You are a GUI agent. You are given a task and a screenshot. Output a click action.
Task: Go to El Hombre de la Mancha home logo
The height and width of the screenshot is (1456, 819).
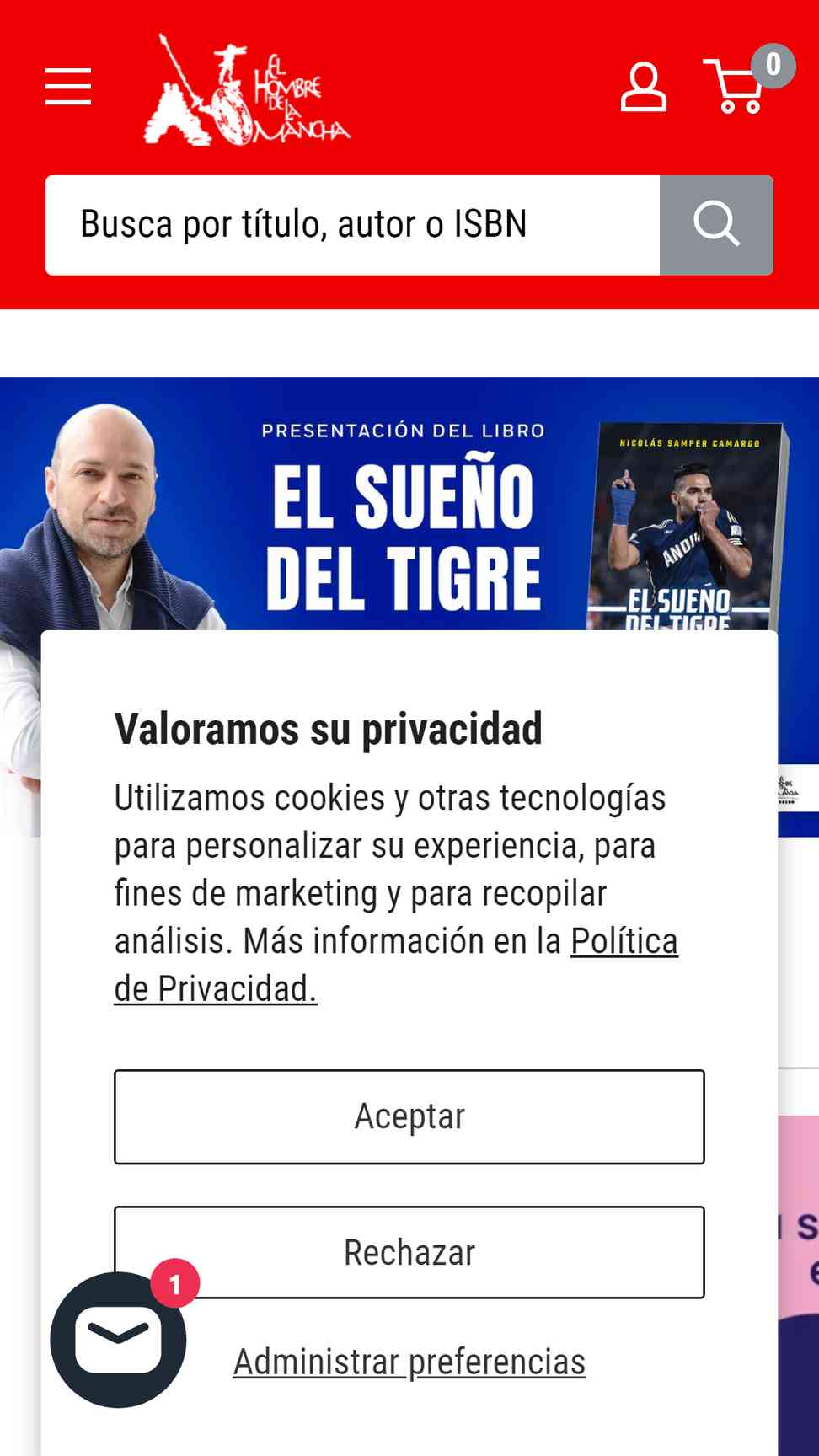tap(247, 90)
